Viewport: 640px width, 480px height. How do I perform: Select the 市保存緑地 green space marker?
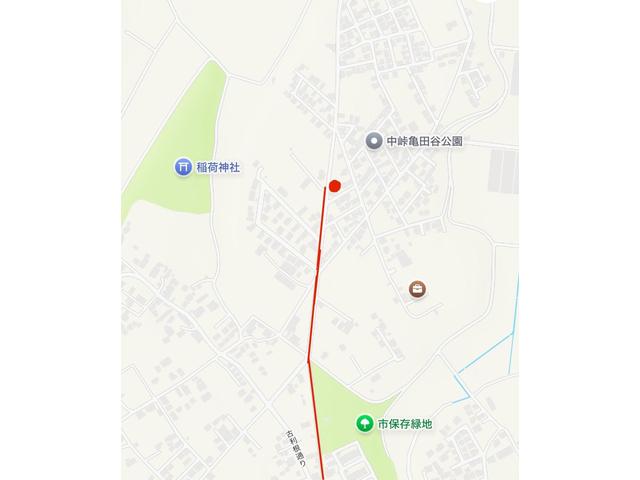point(364,424)
